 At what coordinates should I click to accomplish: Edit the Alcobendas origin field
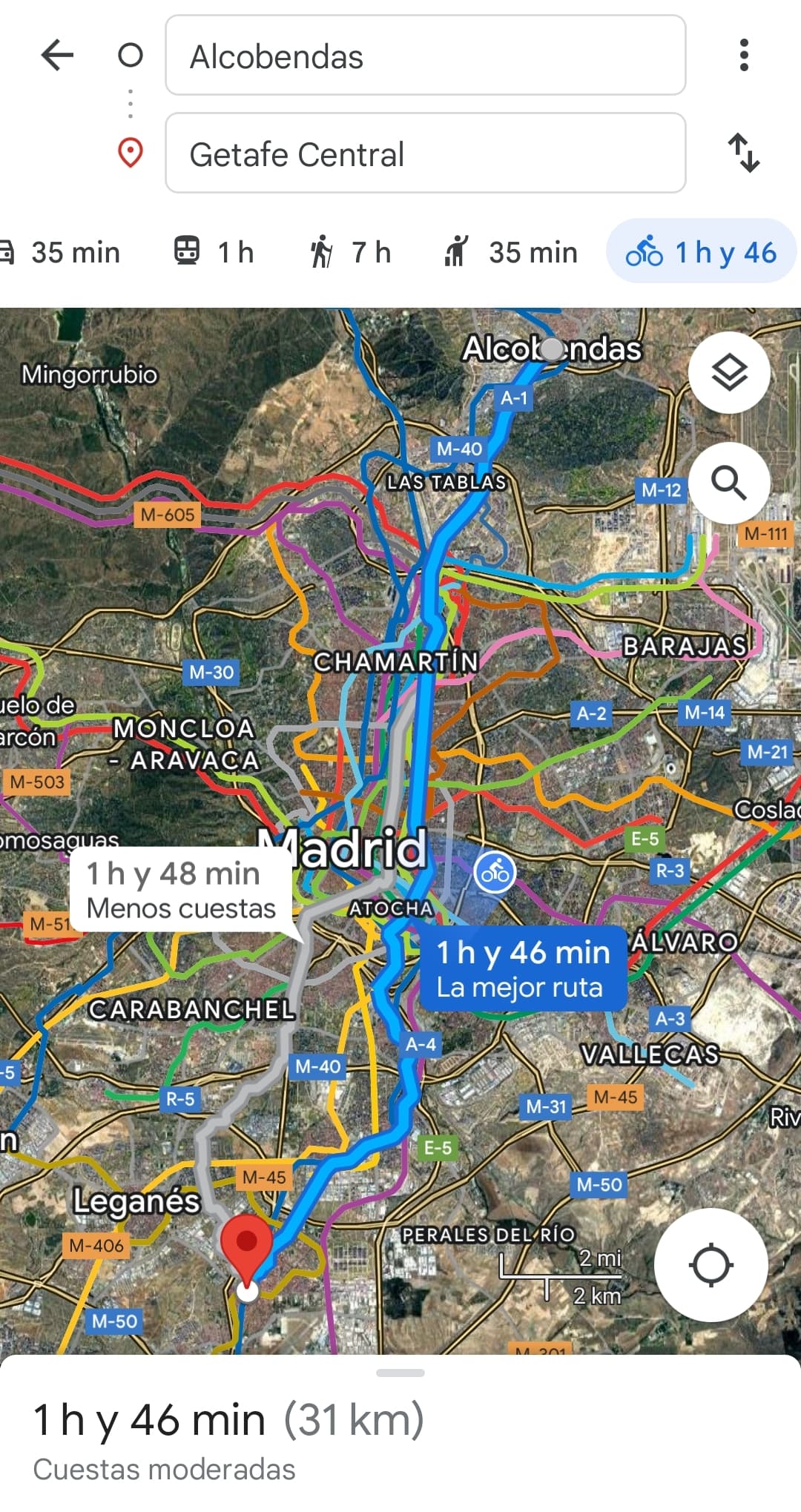(425, 56)
